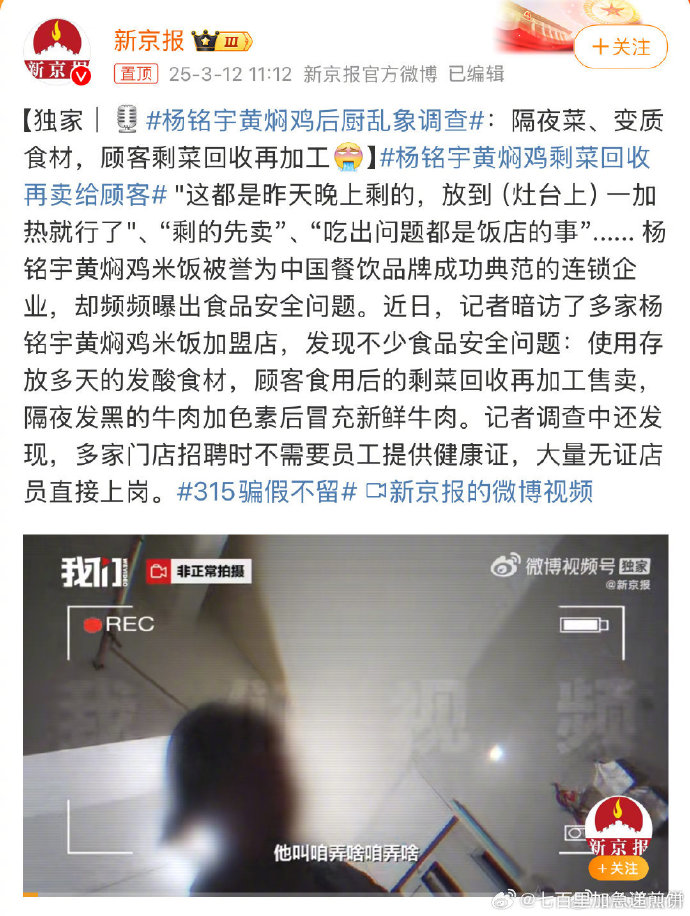Follow 新京报 with the top 关注 button
This screenshot has width=690, height=916.
(x=620, y=47)
